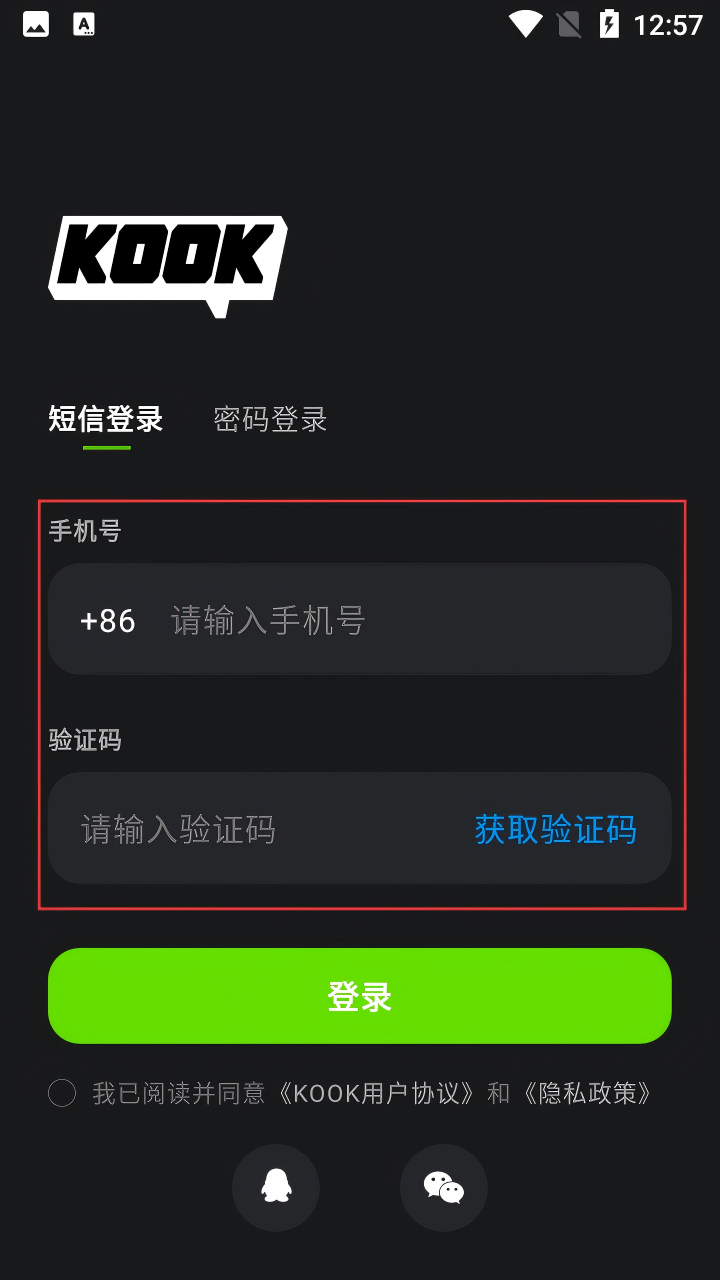Open the +86 country code picker
720x1280 pixels.
pos(108,621)
